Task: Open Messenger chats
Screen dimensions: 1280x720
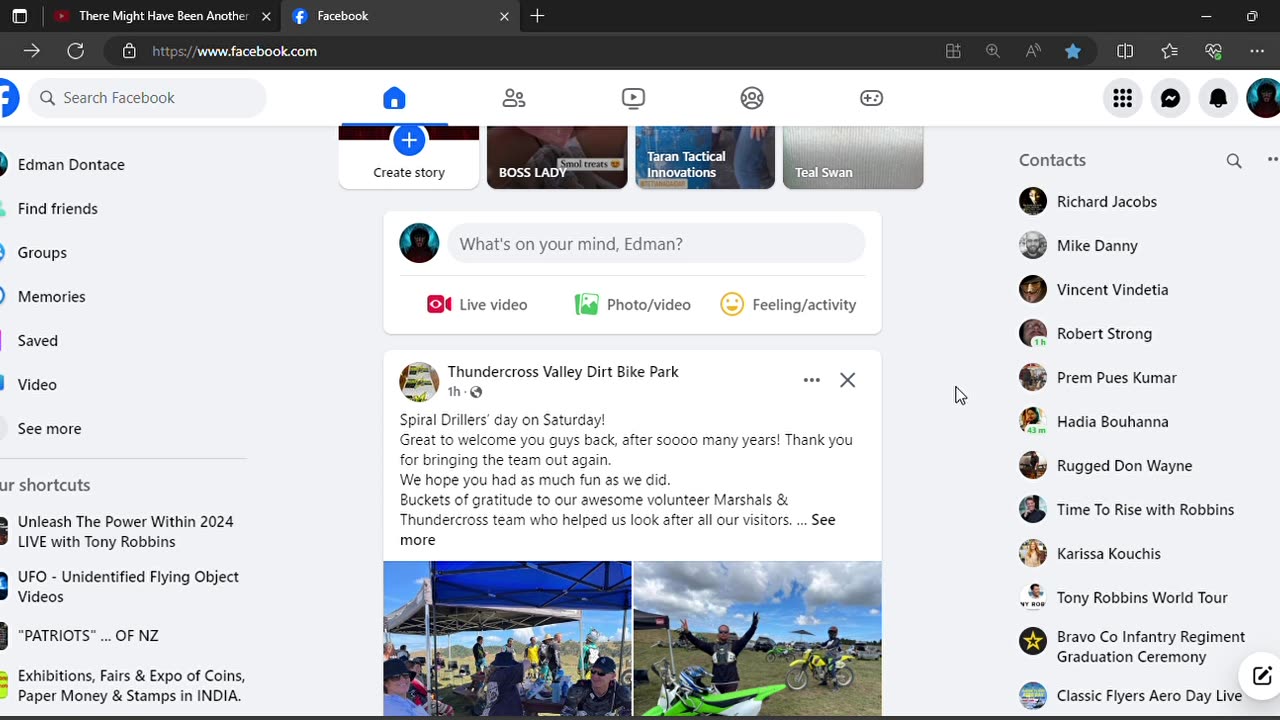Action: click(1170, 98)
